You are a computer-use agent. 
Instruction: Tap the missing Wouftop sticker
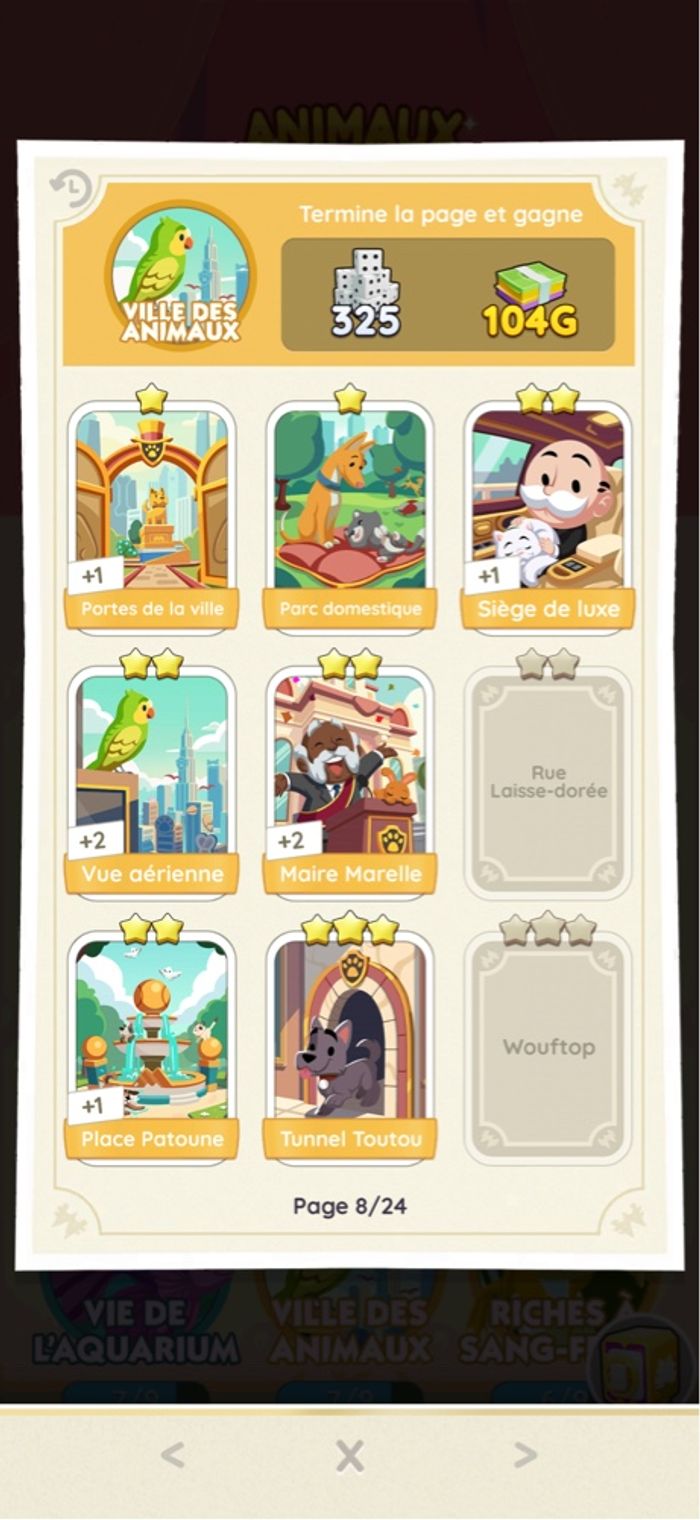(x=548, y=1046)
